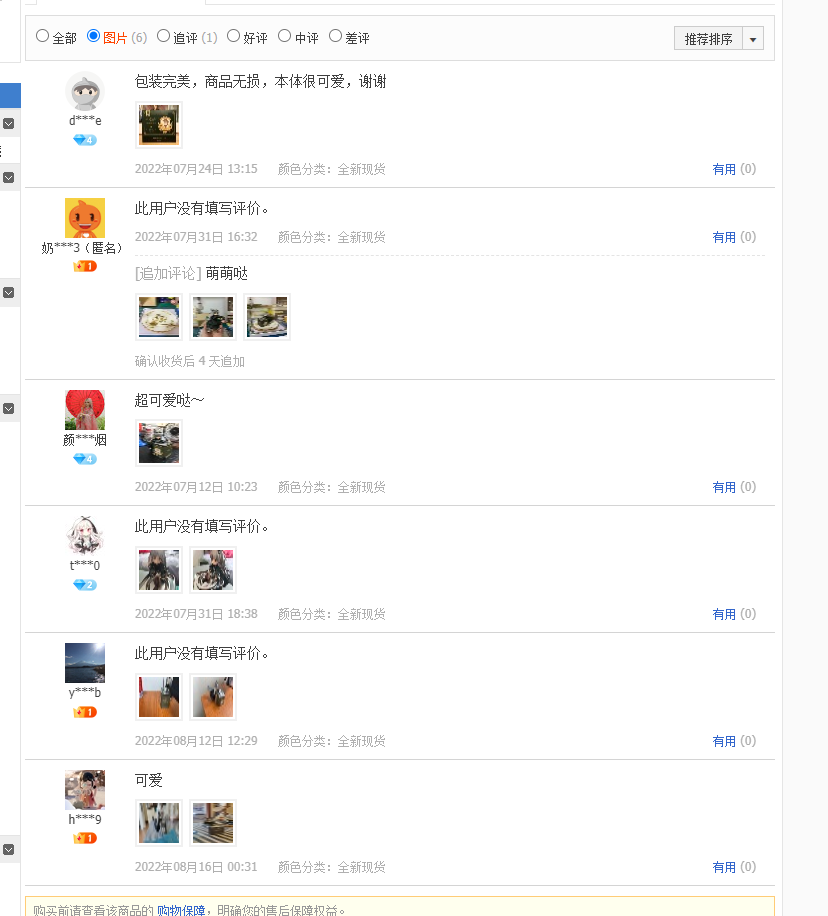The width and height of the screenshot is (828, 916).
Task: Open the review photo from d***e
Action: 159,125
